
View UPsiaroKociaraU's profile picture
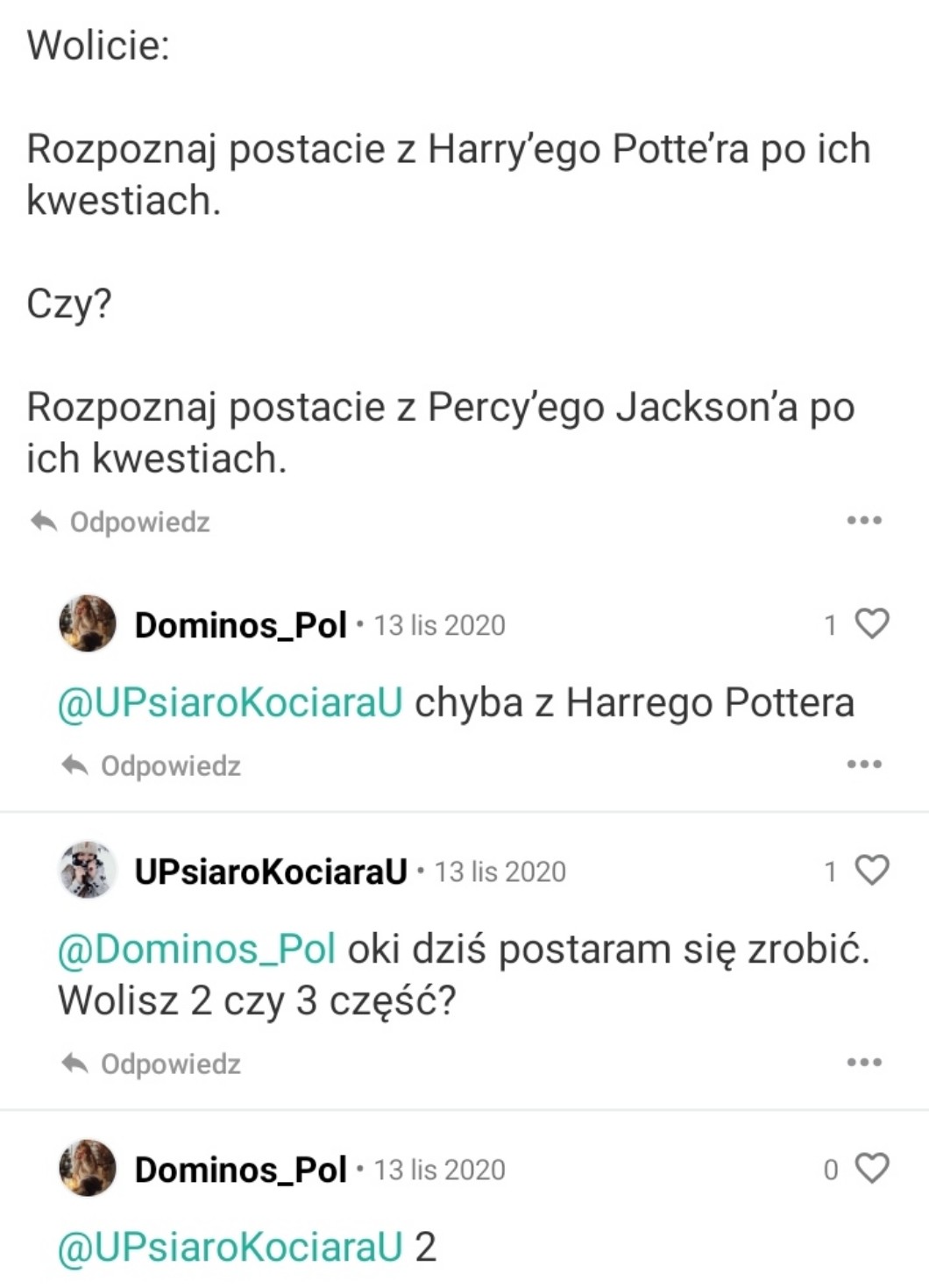[x=88, y=871]
